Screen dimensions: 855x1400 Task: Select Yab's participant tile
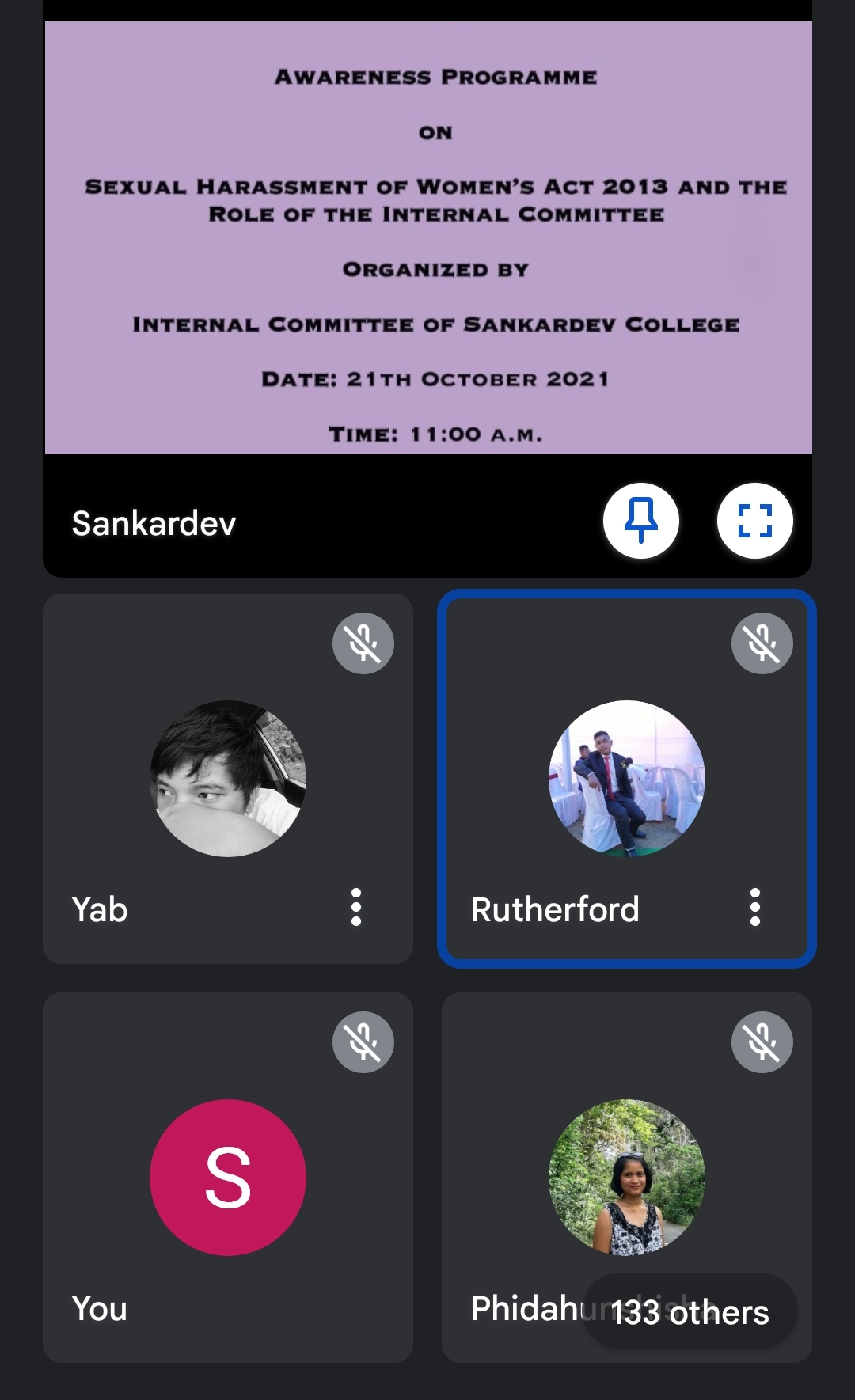coord(228,779)
